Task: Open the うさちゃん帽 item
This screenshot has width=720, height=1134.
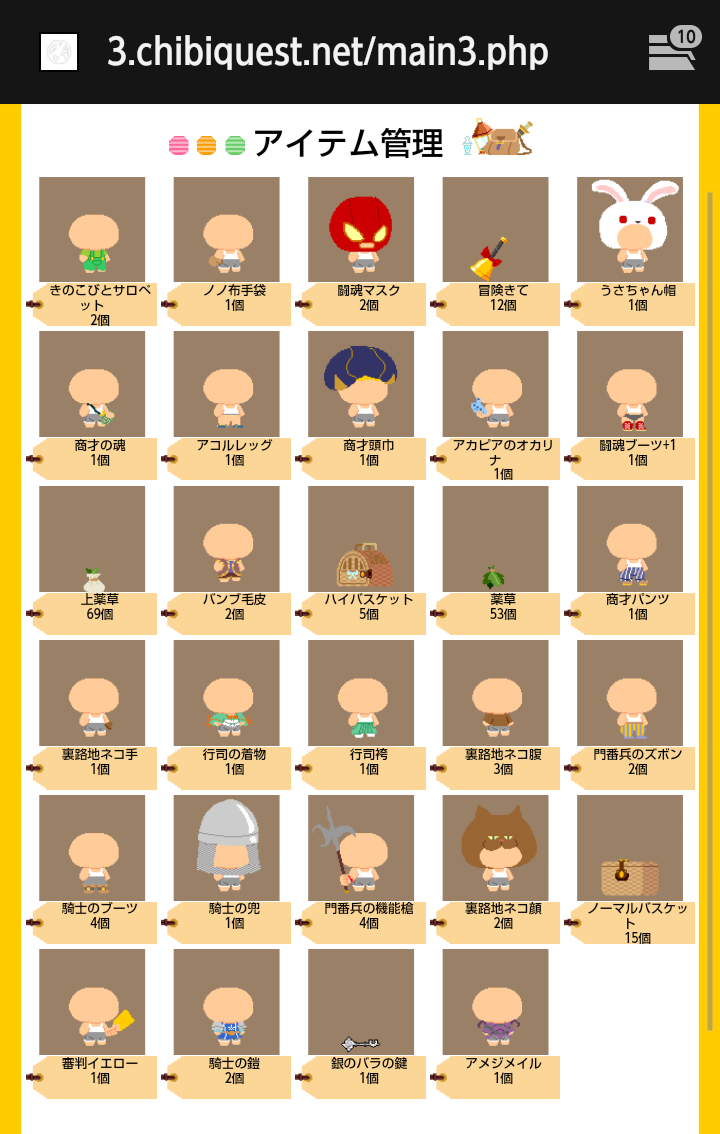Action: tap(630, 230)
